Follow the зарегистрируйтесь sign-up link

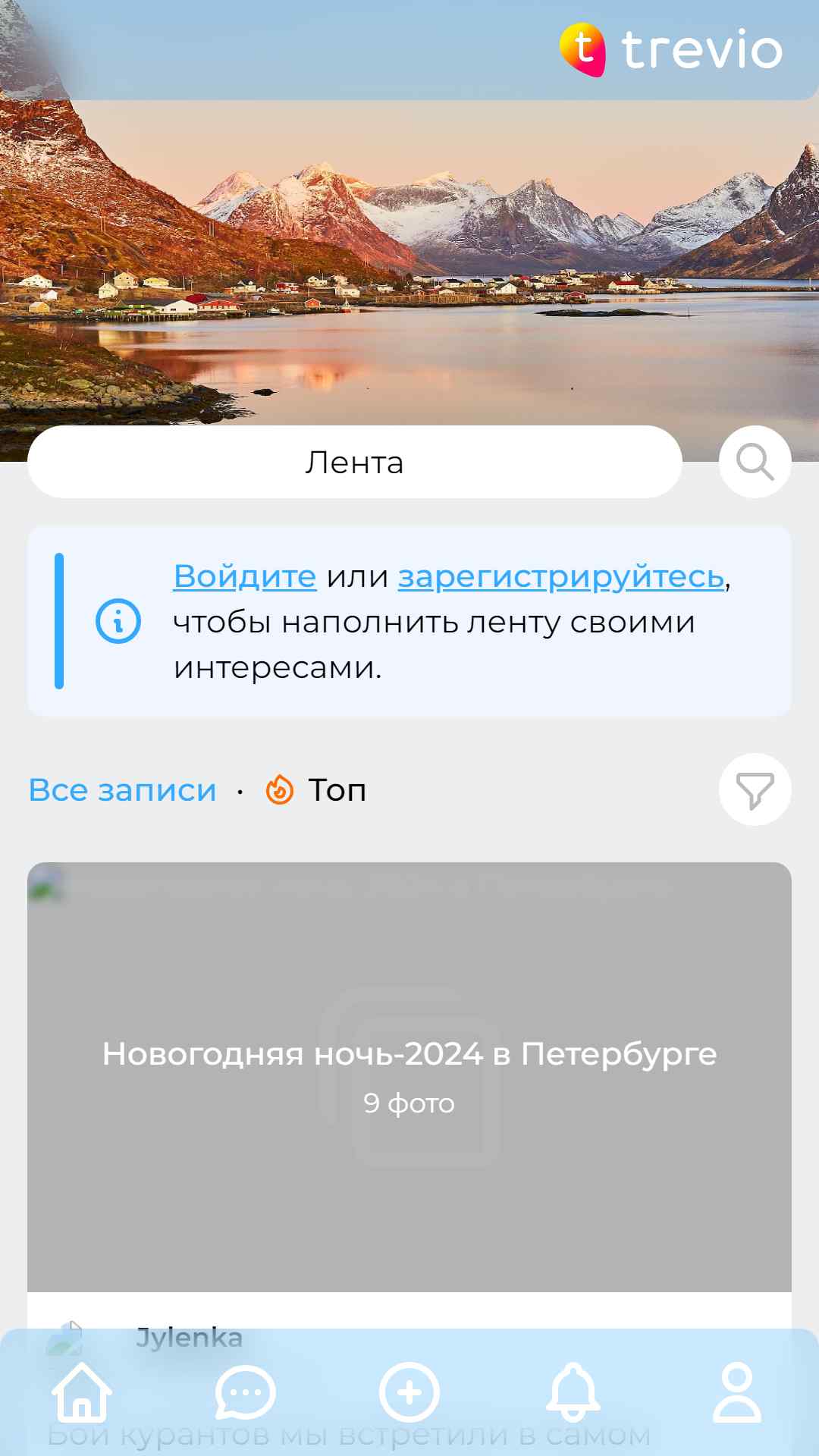coord(561,576)
